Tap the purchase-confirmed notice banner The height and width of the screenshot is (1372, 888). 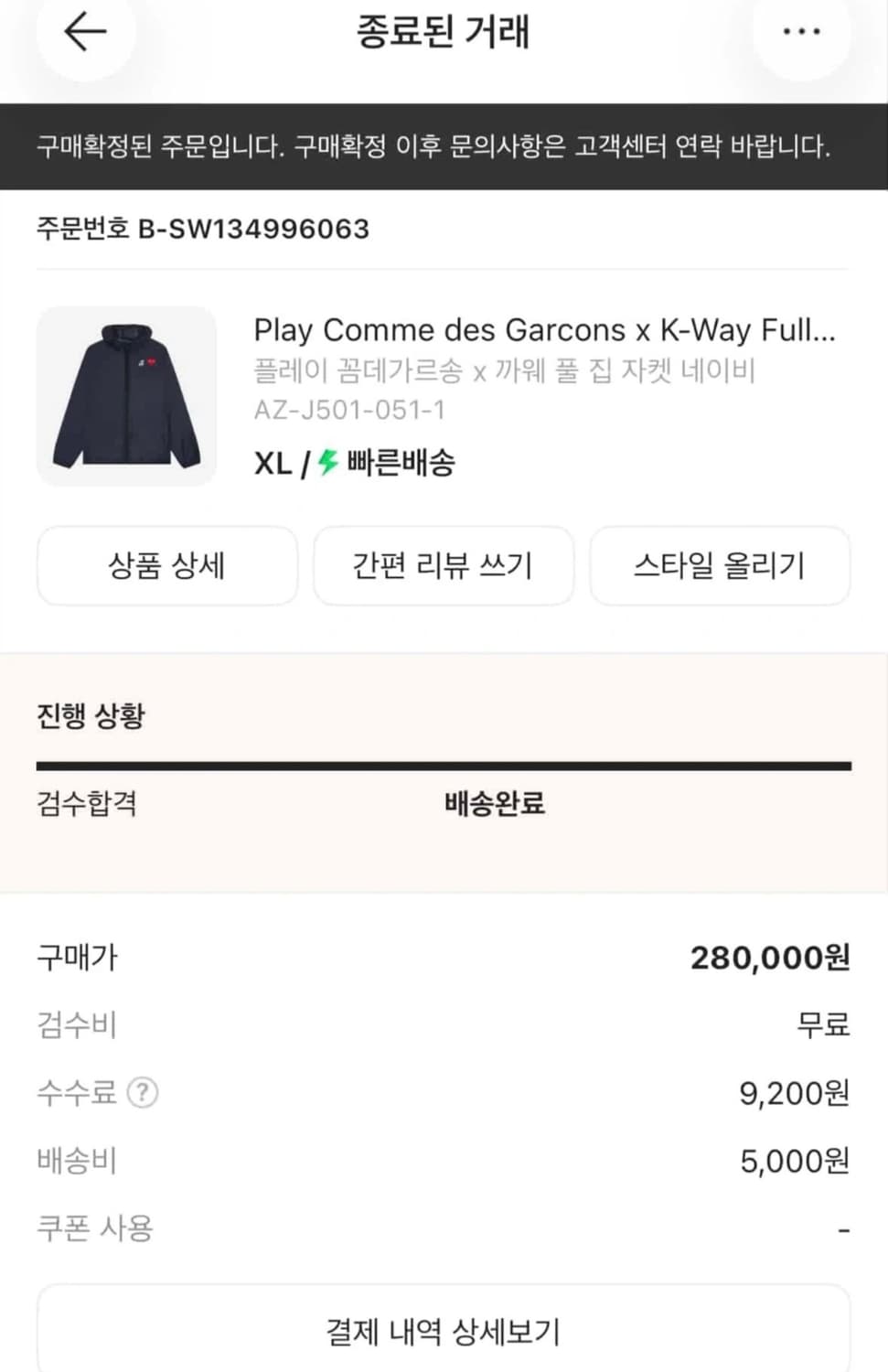coord(444,144)
